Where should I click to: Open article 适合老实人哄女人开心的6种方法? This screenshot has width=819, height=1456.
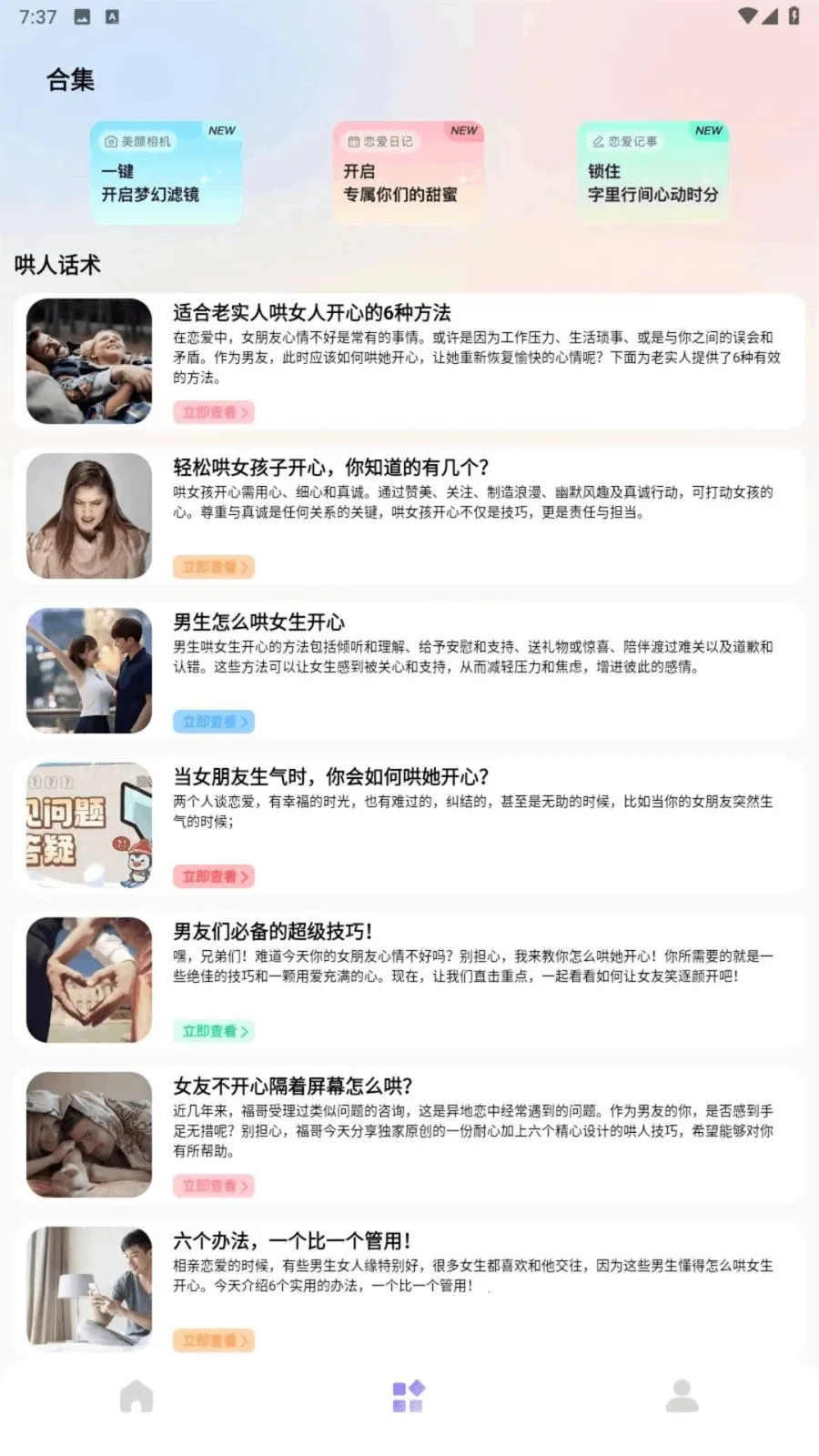[313, 312]
